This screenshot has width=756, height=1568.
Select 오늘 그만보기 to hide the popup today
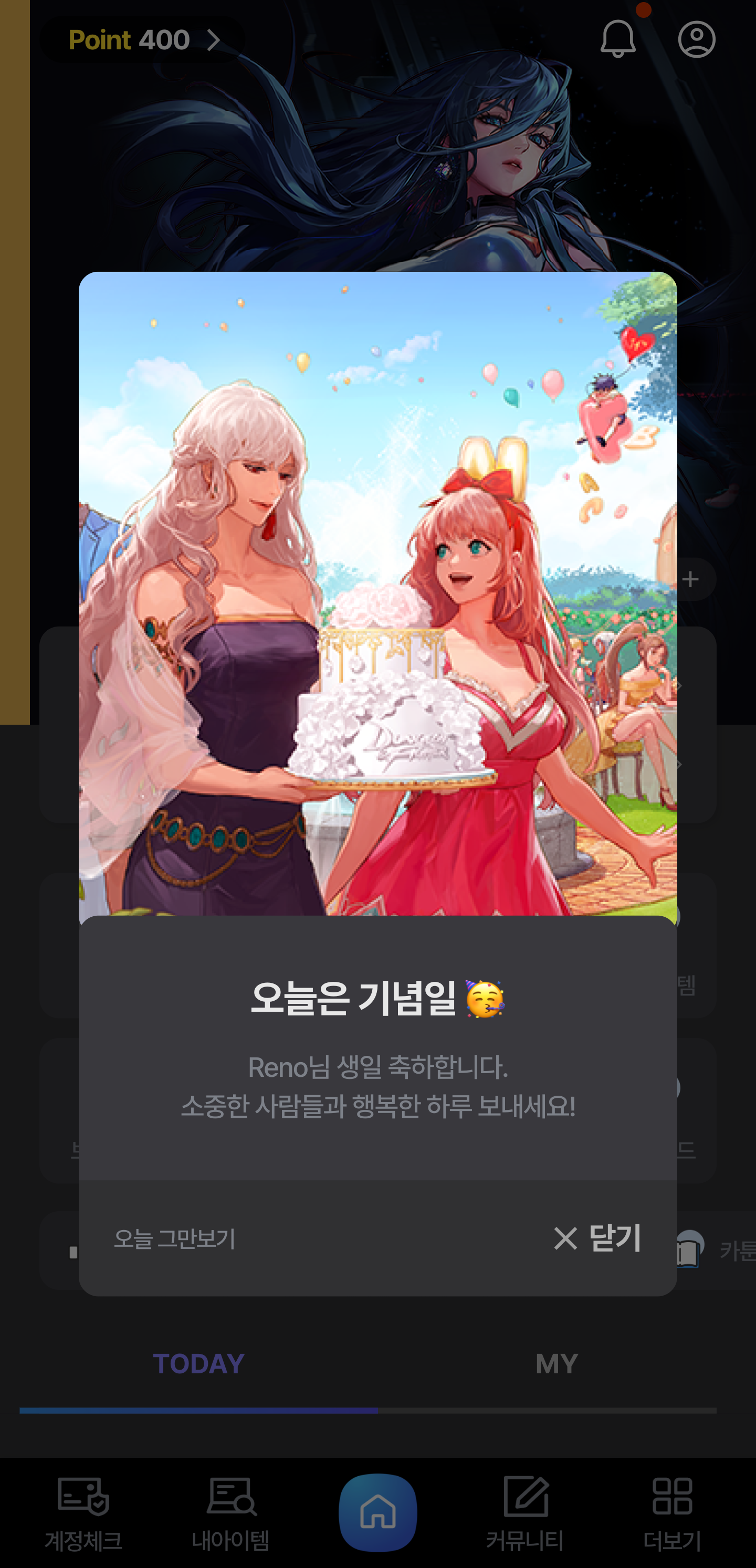pyautogui.click(x=174, y=1238)
